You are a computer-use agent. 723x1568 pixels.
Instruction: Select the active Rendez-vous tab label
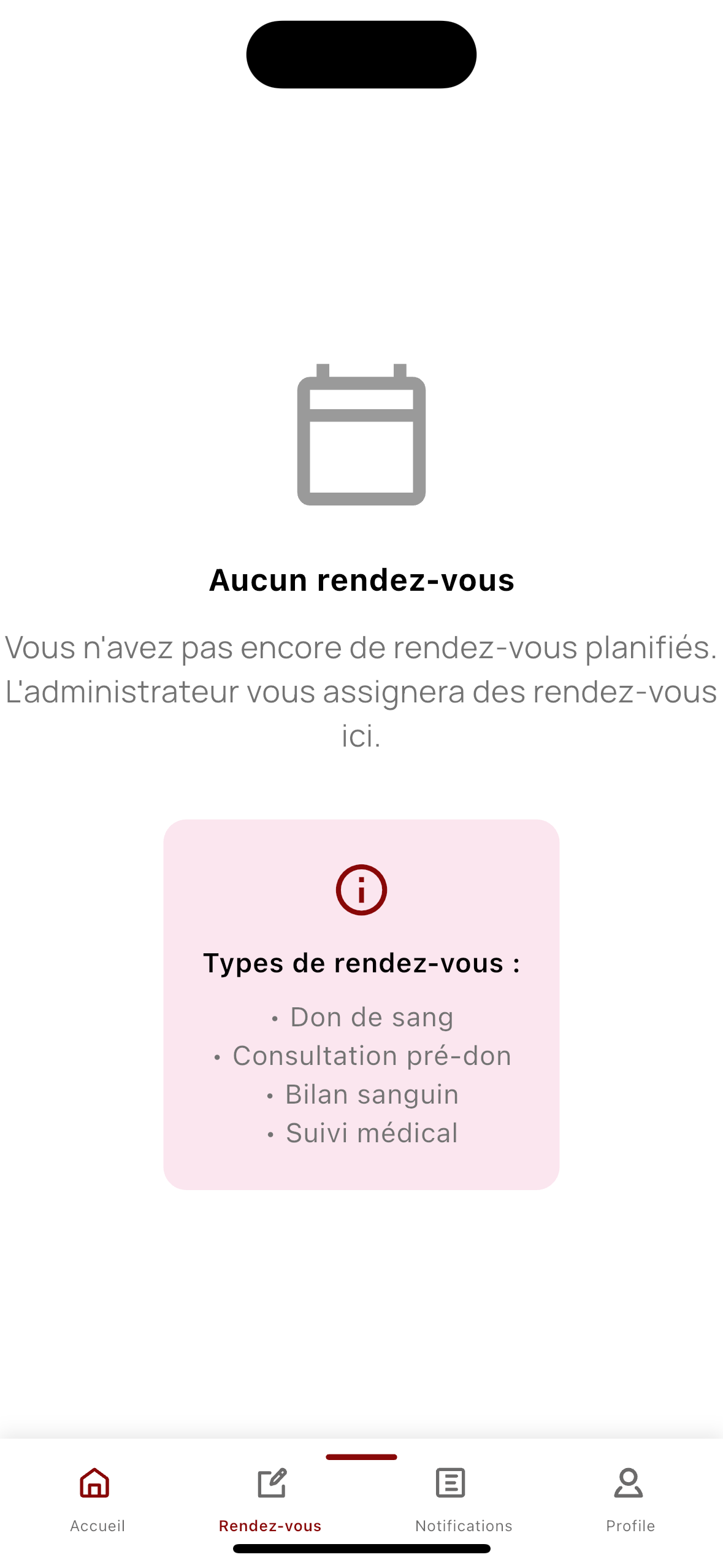(x=270, y=1526)
